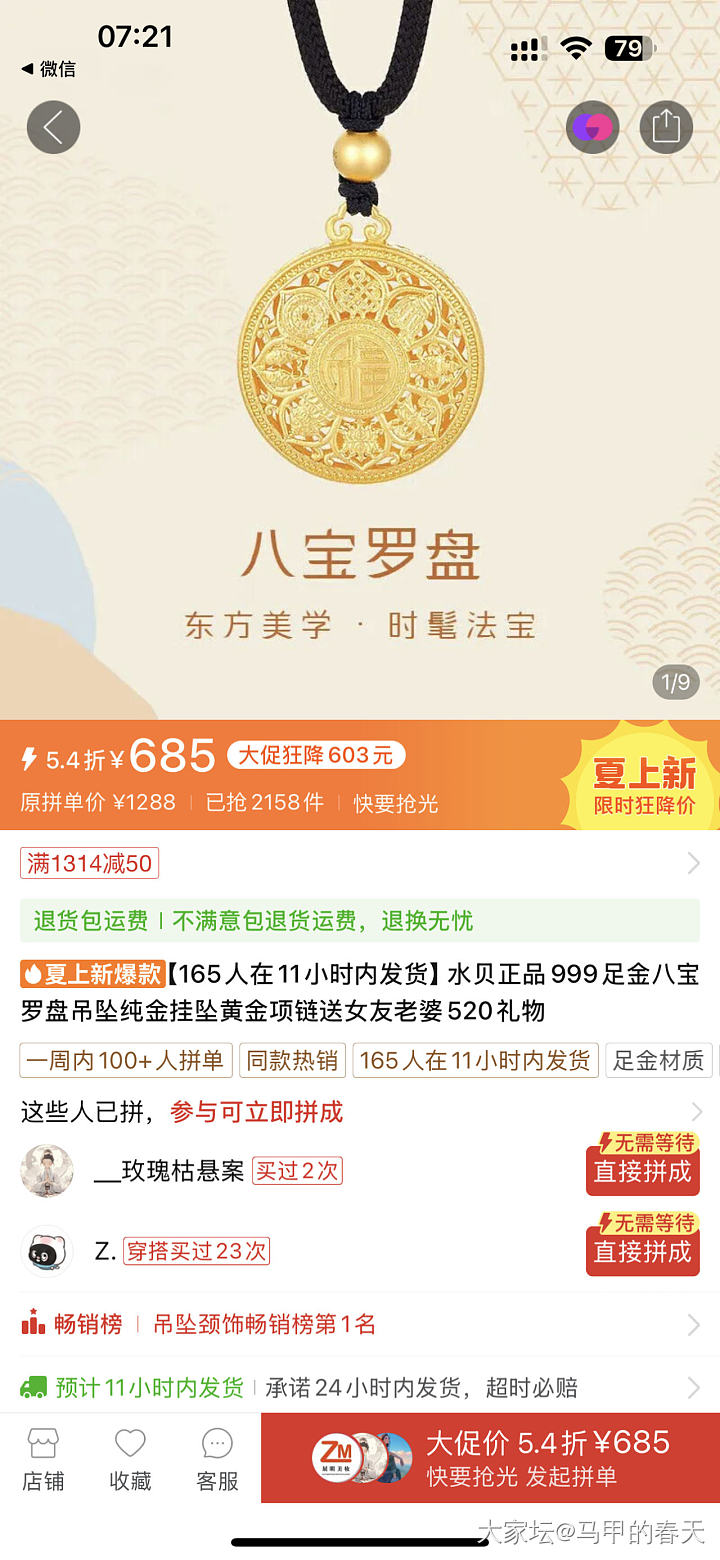Open the 畅销榜 ranking row
The width and height of the screenshot is (720, 1560).
pyautogui.click(x=360, y=1325)
